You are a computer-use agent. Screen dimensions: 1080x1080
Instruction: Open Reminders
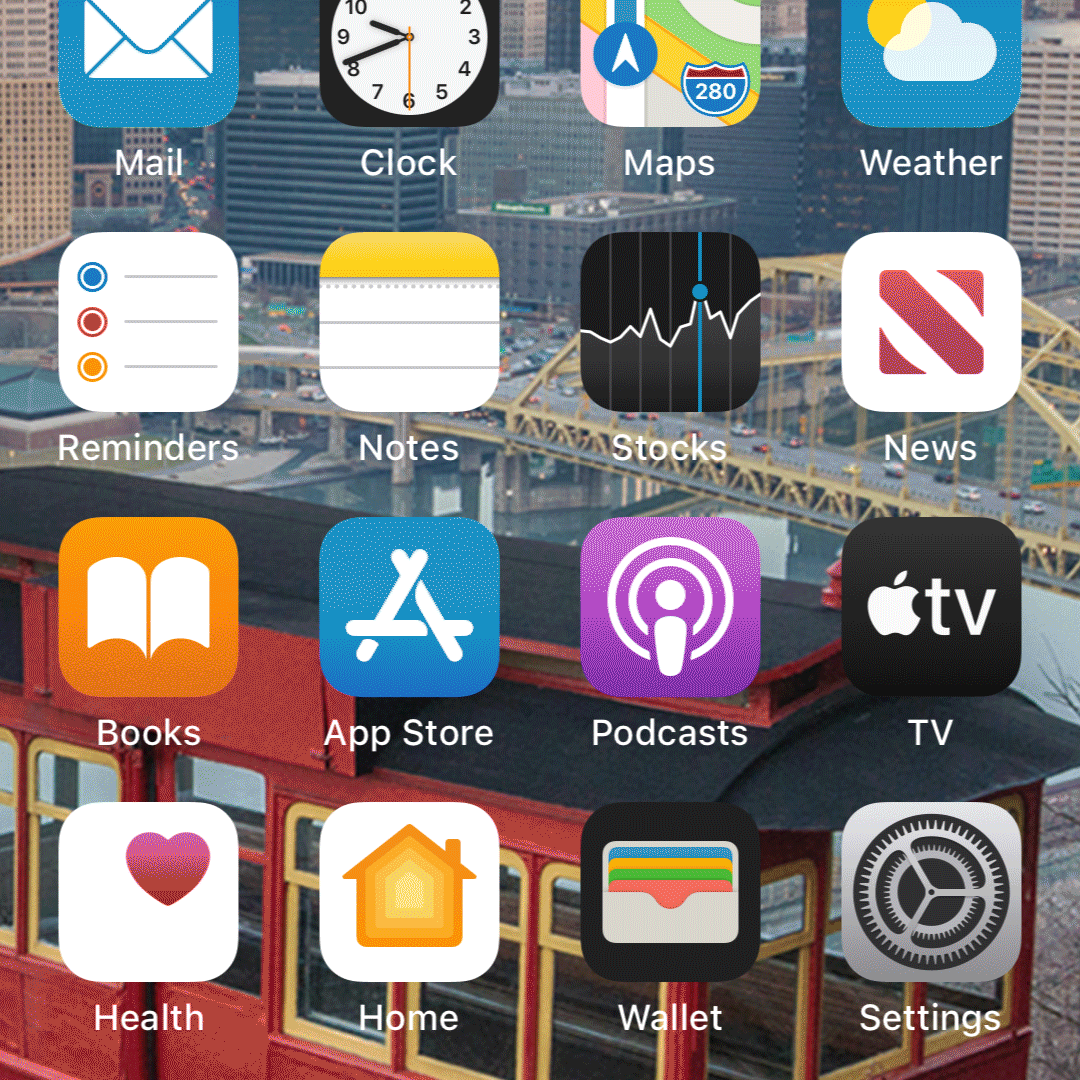(148, 322)
